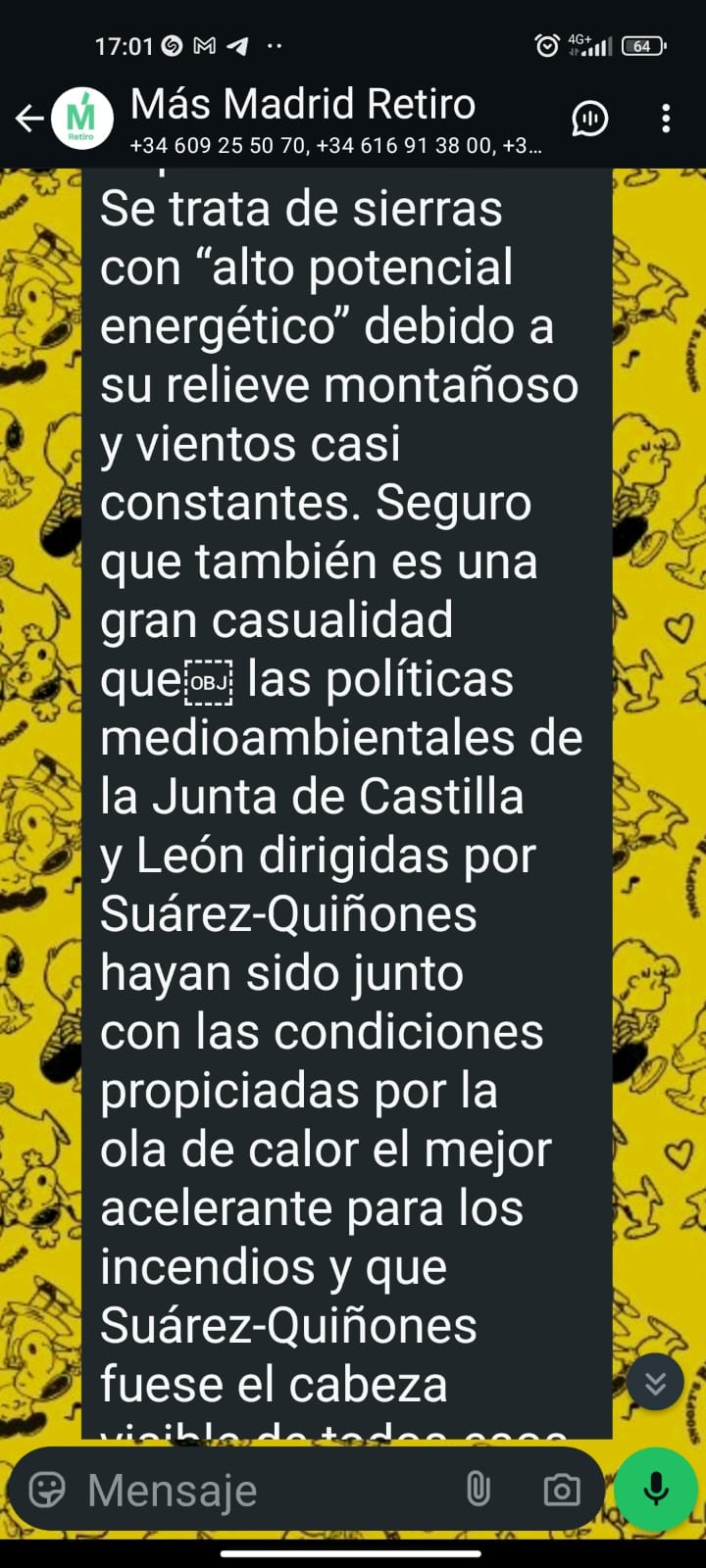Jump to the latest messages
The width and height of the screenshot is (706, 1568).
click(655, 1382)
